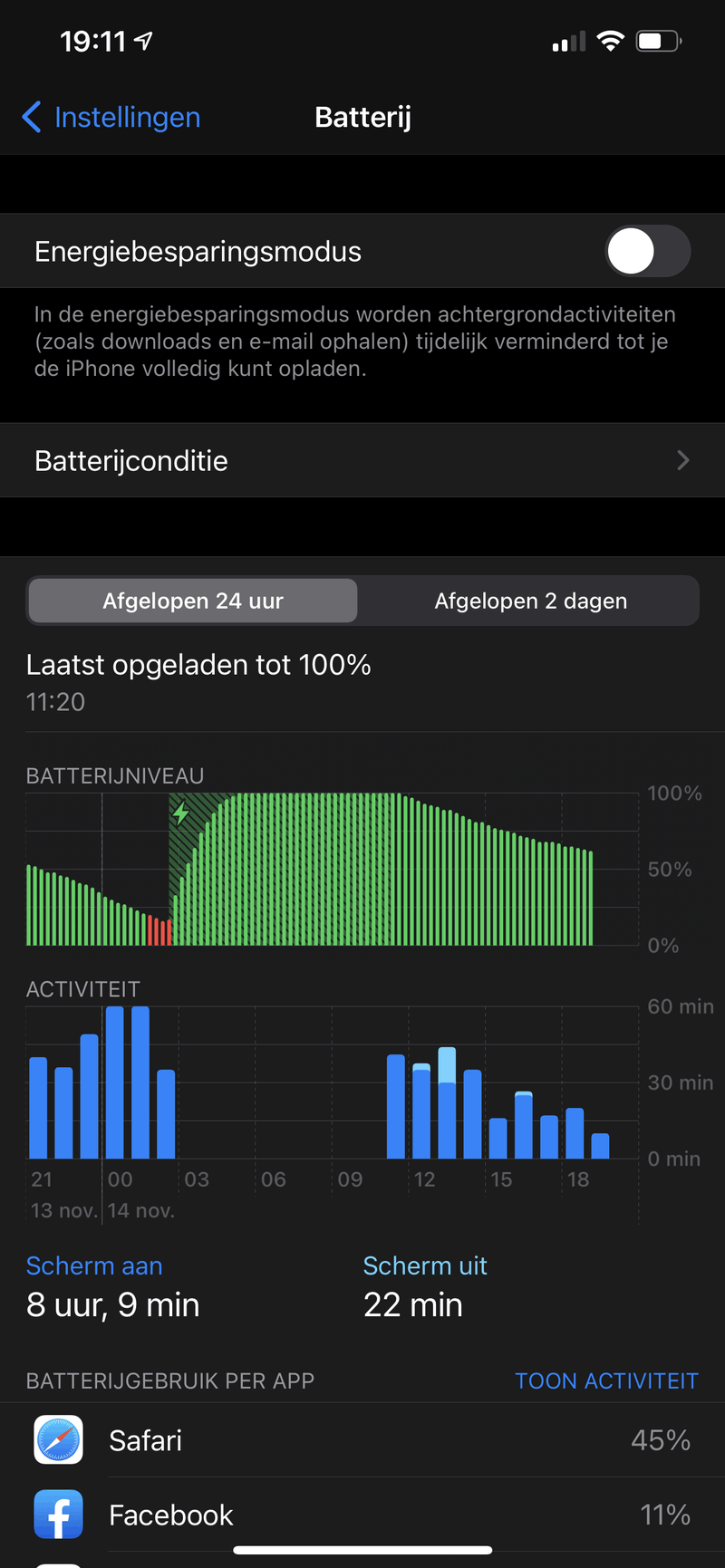The width and height of the screenshot is (725, 1568).
Task: Tap TOON ACTIVITEIT
Action: tap(605, 1380)
